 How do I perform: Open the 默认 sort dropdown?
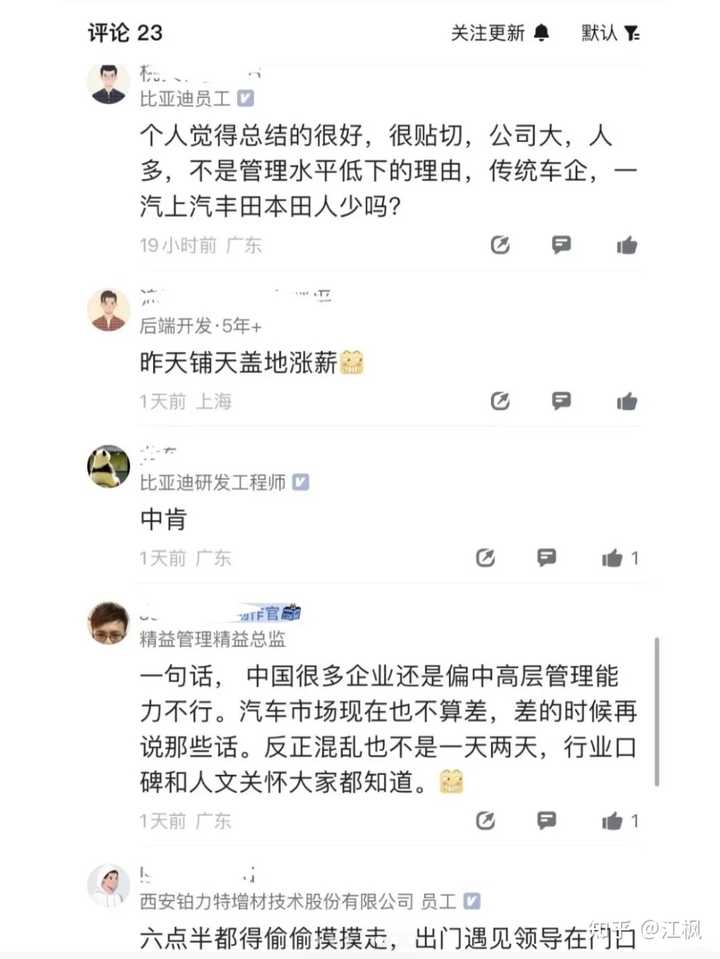click(x=610, y=33)
